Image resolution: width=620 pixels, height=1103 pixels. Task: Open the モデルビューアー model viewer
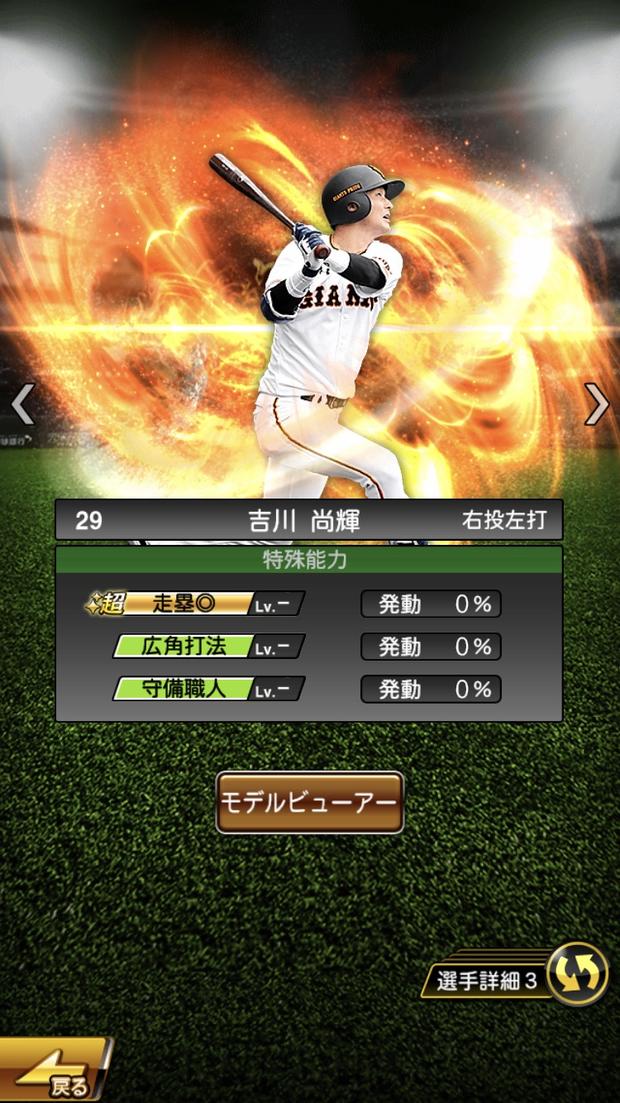pos(309,802)
